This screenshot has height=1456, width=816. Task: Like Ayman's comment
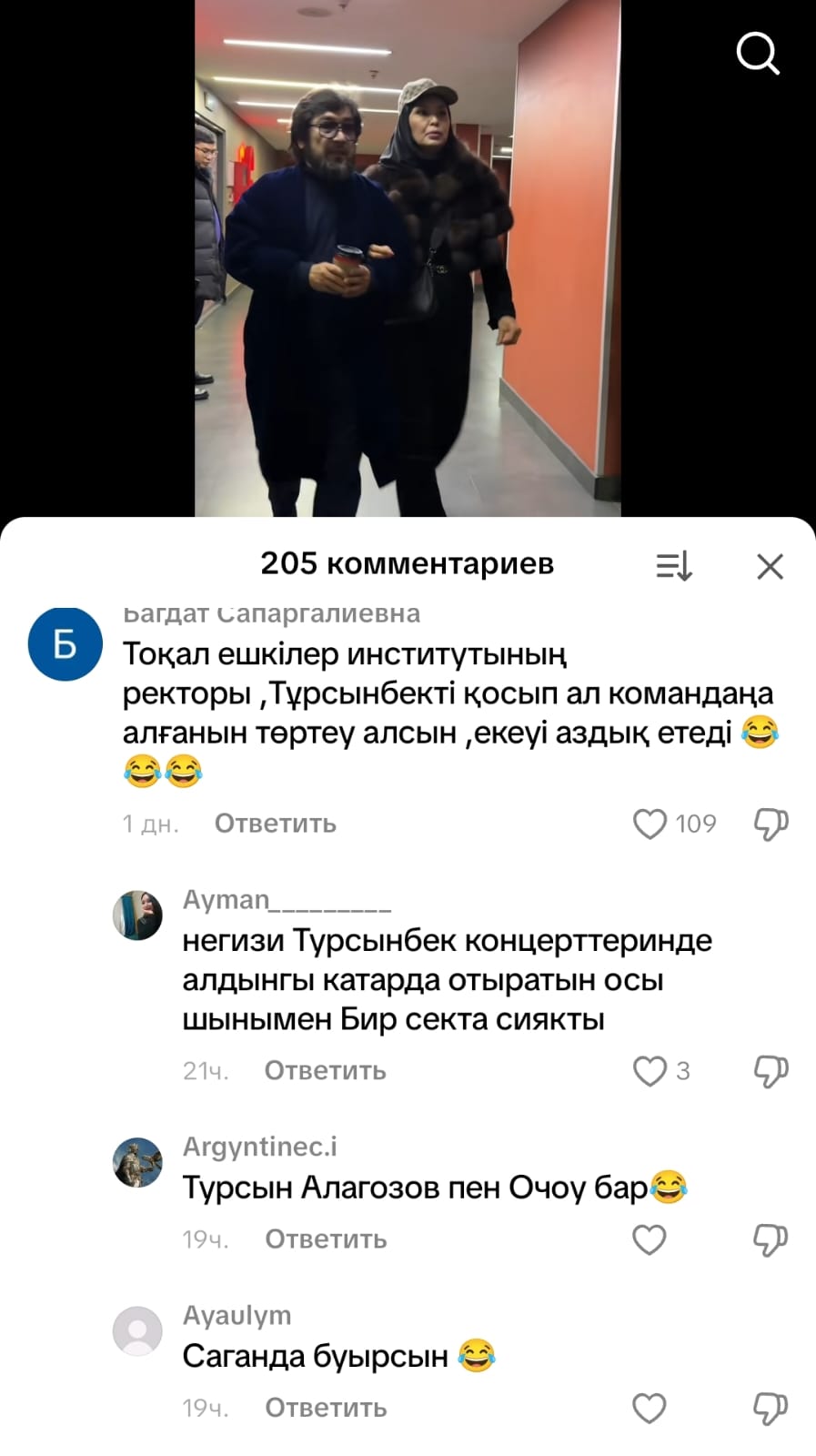pyautogui.click(x=650, y=1071)
